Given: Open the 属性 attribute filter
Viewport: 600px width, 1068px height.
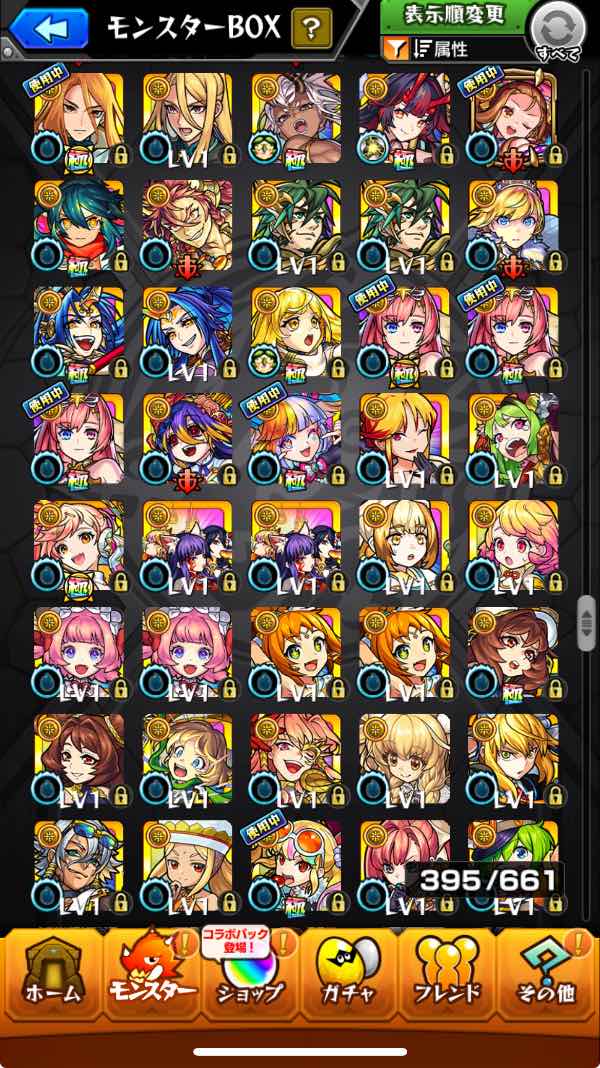Looking at the screenshot, I should pyautogui.click(x=440, y=47).
